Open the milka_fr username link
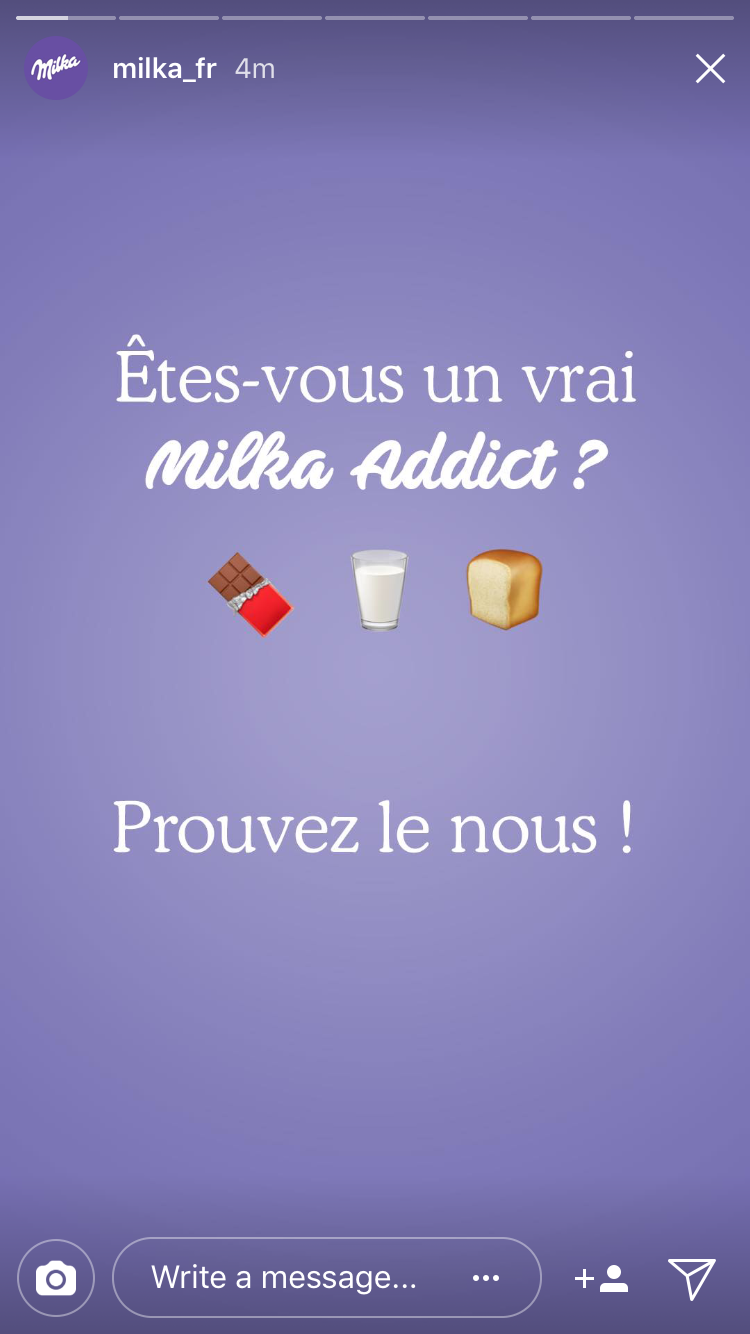Screen dimensions: 750x1334 click(164, 69)
